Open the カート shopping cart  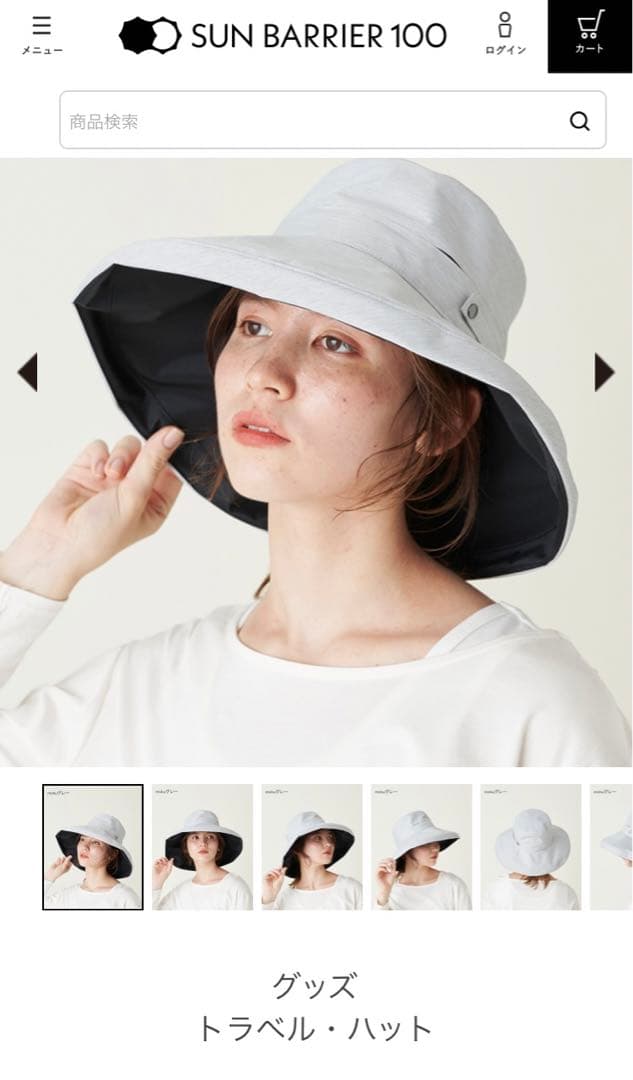pyautogui.click(x=590, y=34)
